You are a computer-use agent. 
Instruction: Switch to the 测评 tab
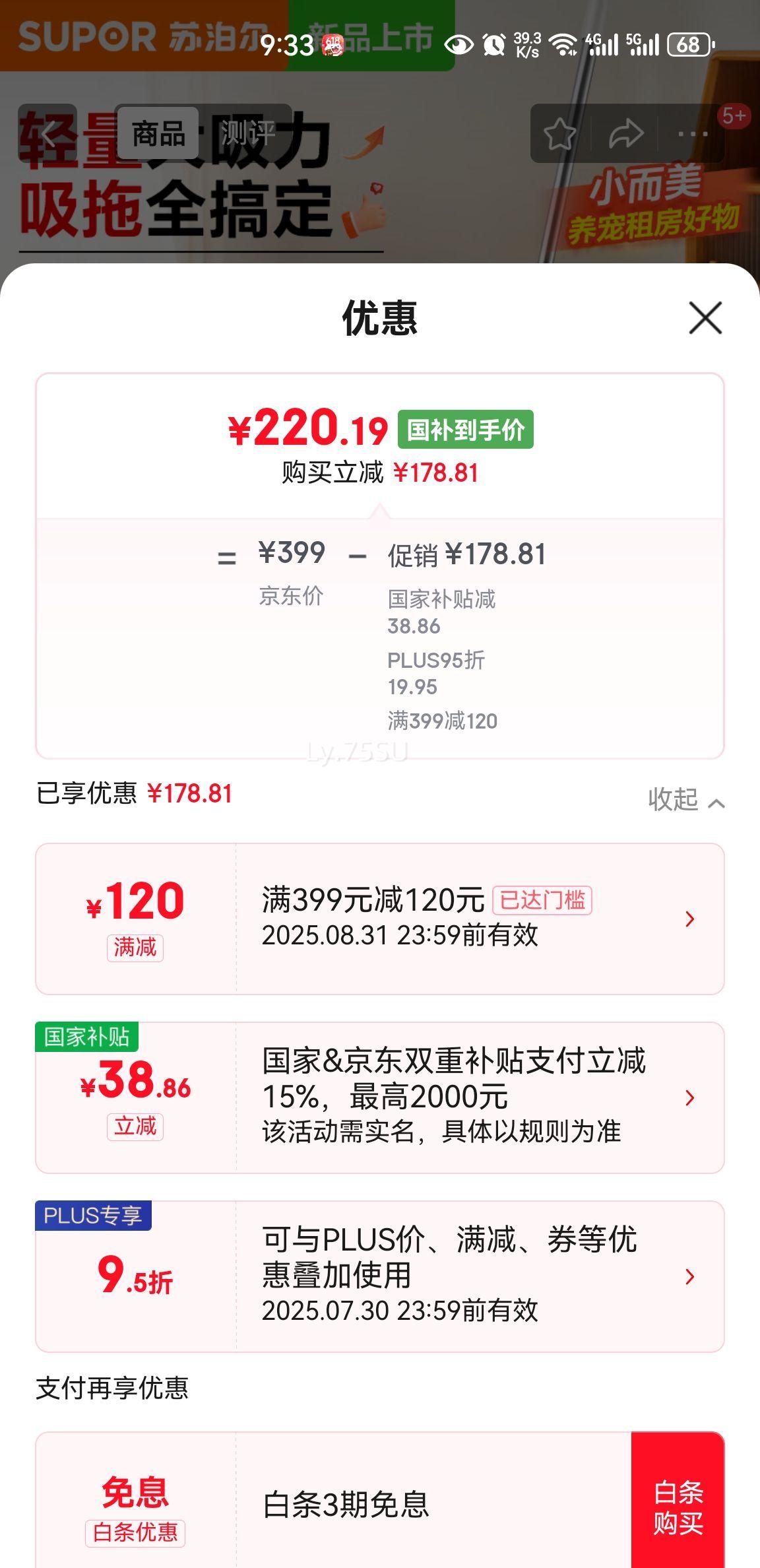(247, 134)
